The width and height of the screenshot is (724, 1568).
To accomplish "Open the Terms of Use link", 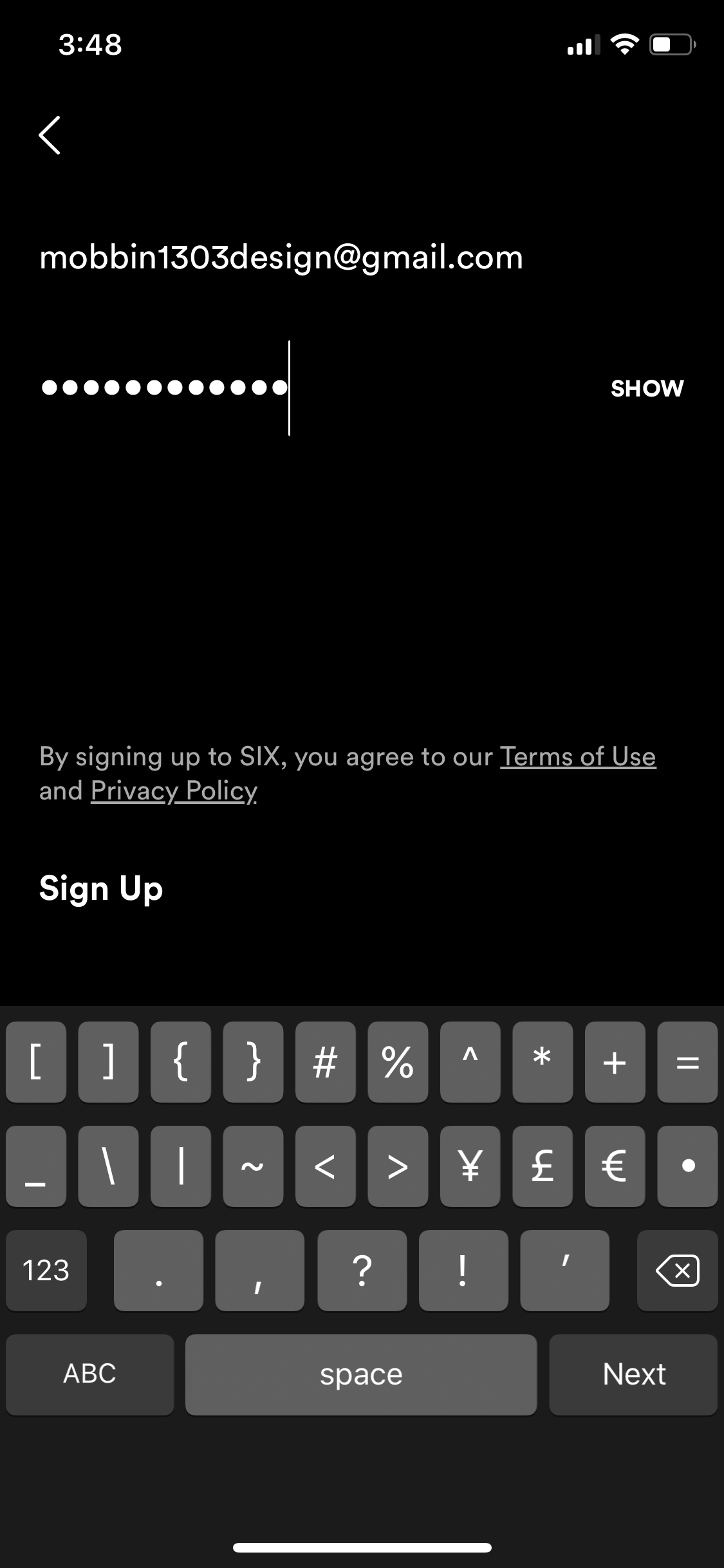I will (578, 757).
